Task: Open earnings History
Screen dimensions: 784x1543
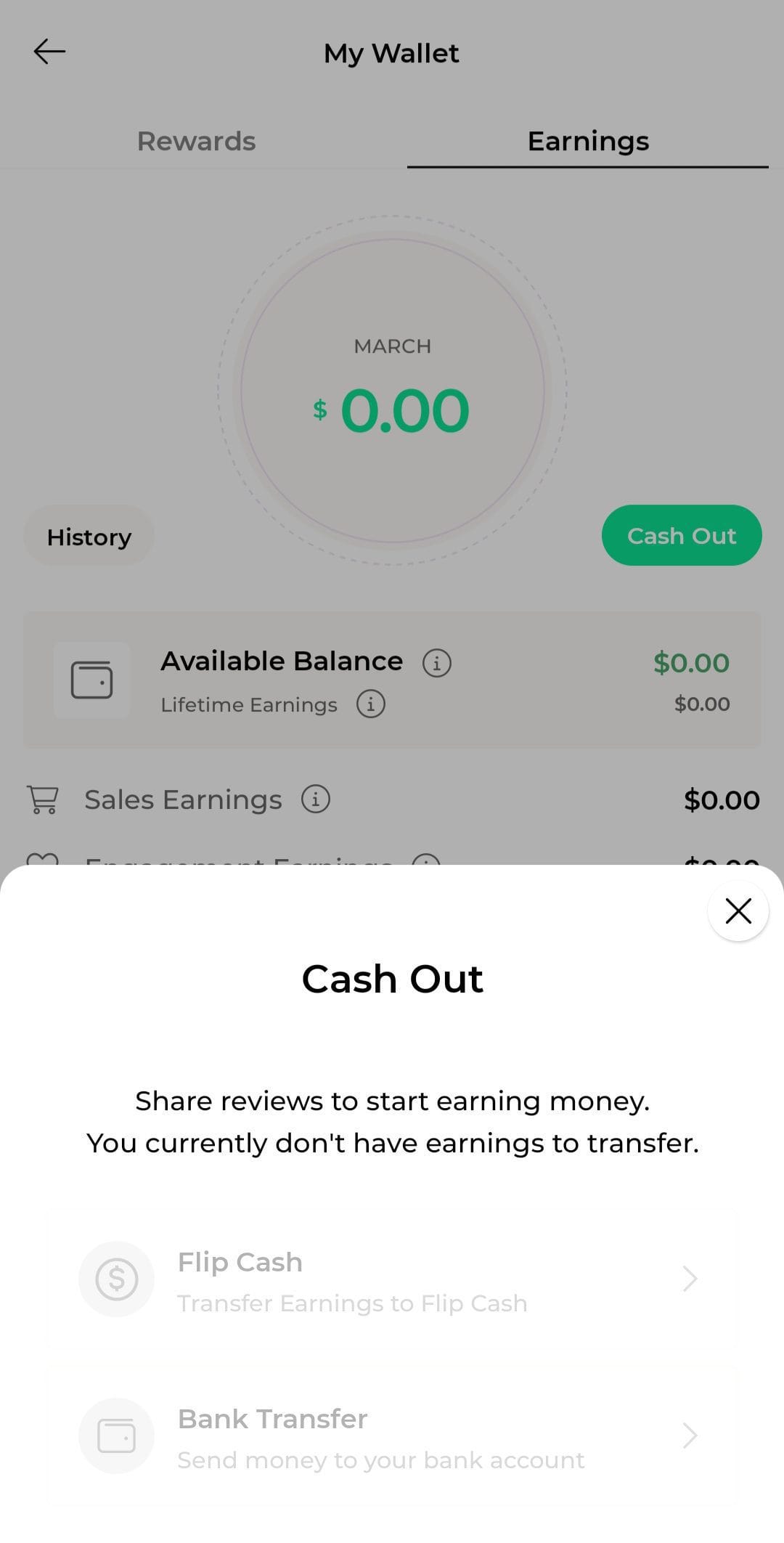Action: pos(89,536)
